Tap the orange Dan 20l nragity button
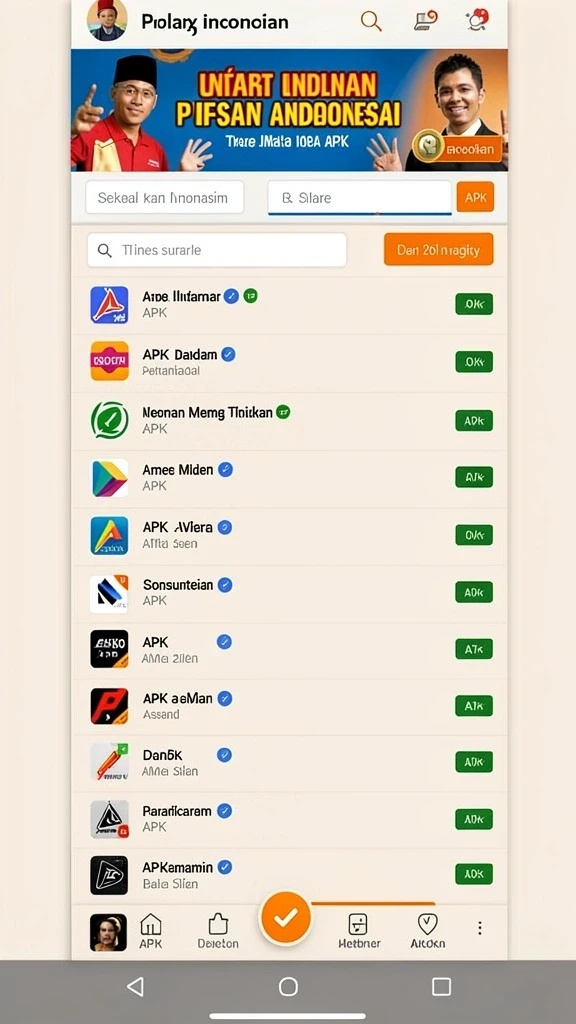576x1024 pixels. click(438, 249)
